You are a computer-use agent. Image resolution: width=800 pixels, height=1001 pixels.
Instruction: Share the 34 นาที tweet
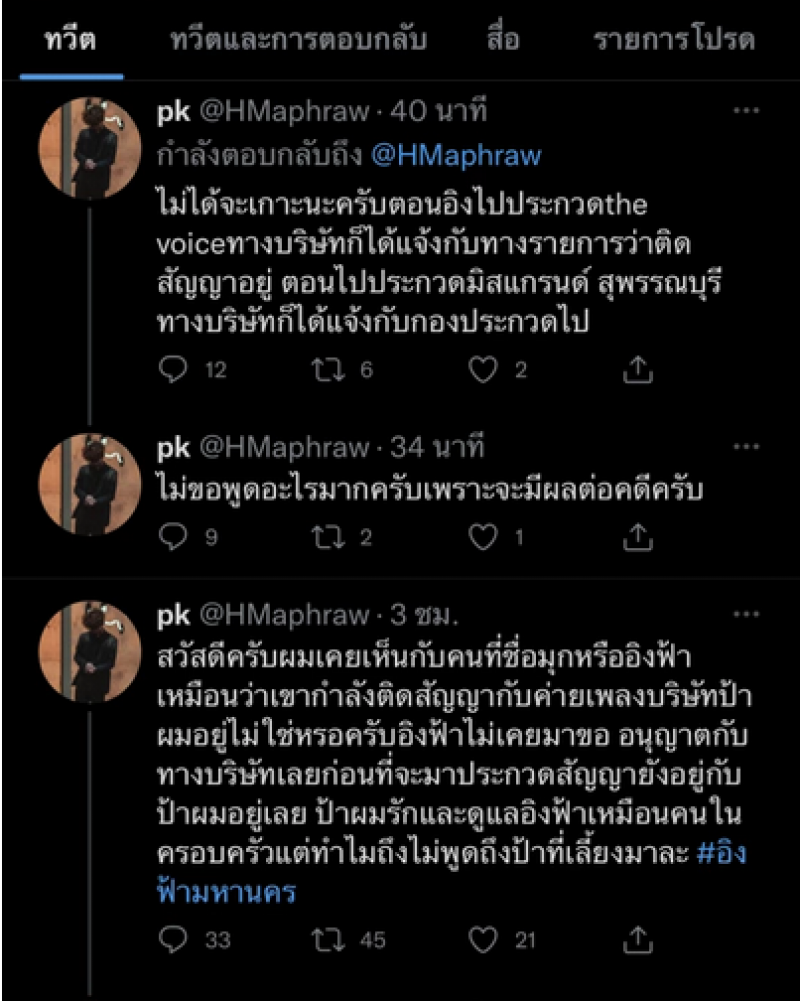click(637, 538)
